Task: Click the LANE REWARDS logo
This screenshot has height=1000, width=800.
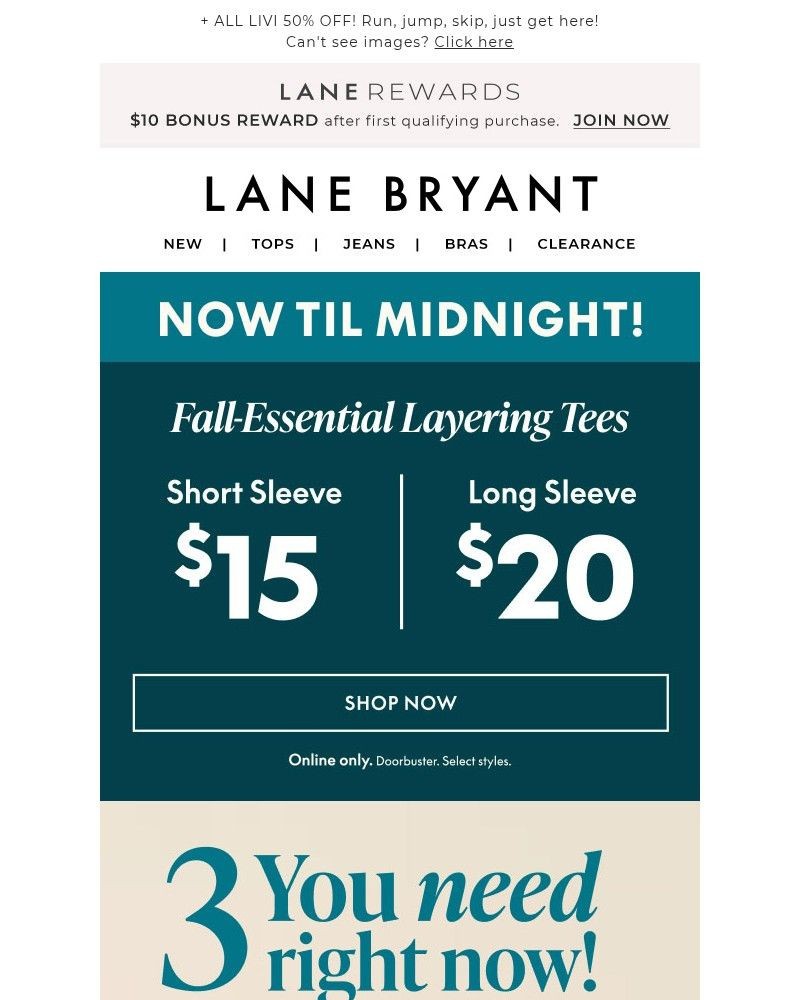Action: point(400,92)
